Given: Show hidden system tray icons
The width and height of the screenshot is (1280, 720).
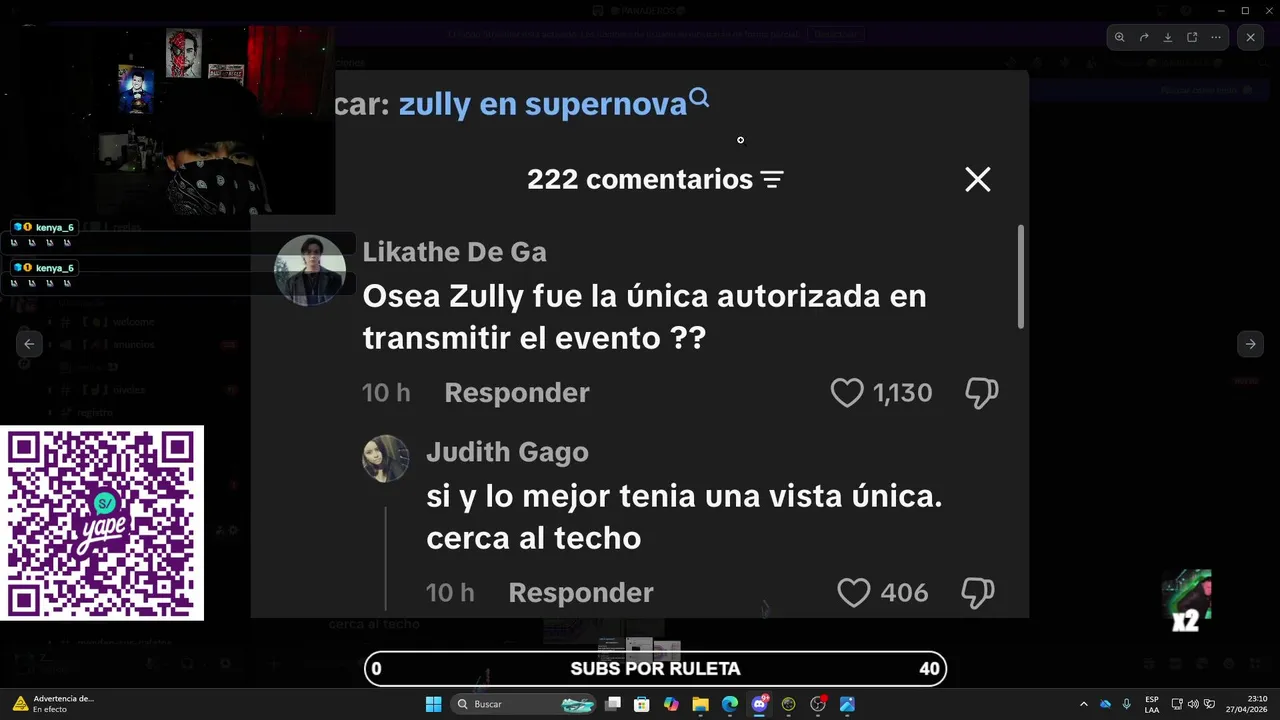Looking at the screenshot, I should tap(1083, 704).
